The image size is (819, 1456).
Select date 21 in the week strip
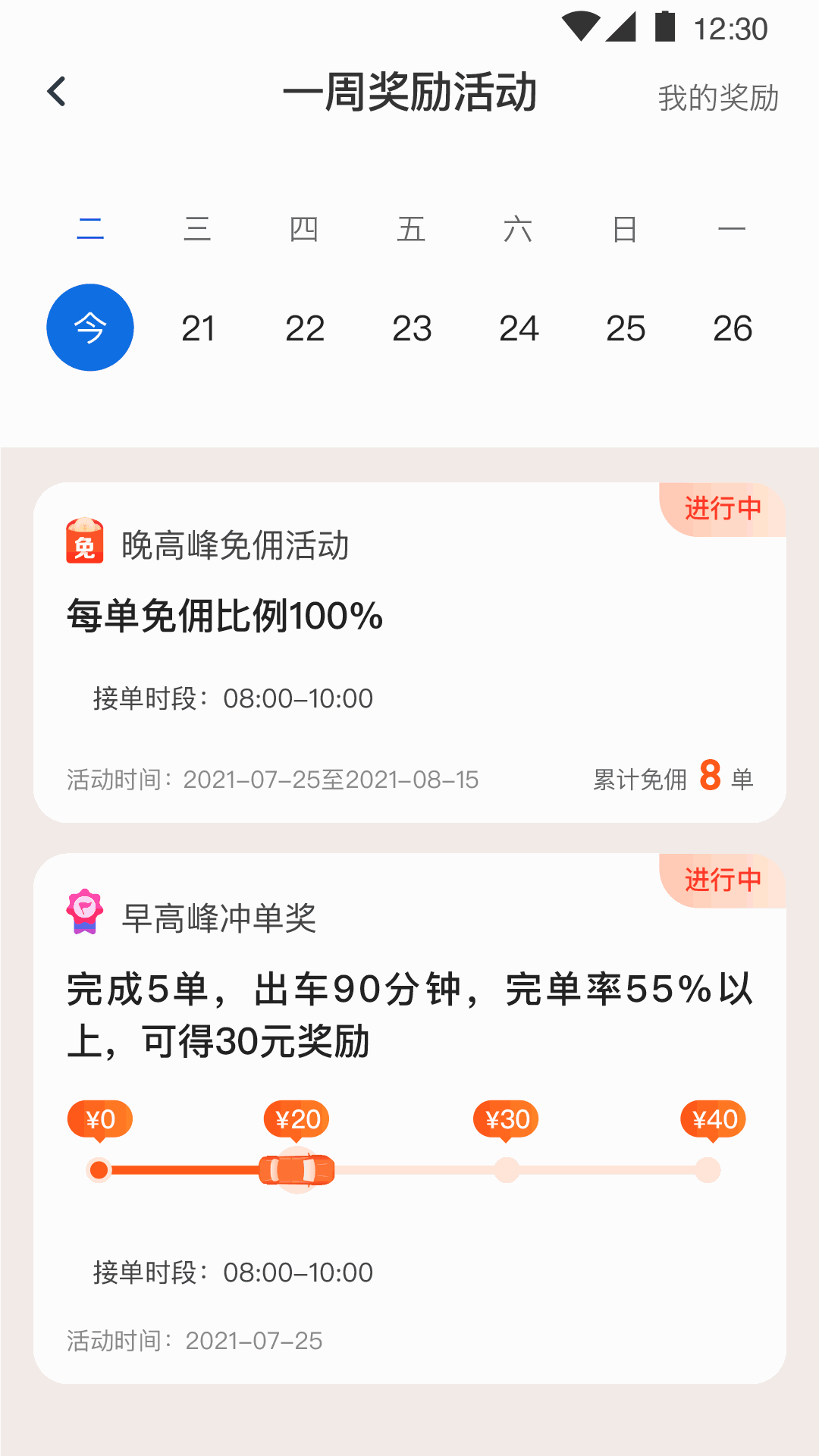click(198, 328)
